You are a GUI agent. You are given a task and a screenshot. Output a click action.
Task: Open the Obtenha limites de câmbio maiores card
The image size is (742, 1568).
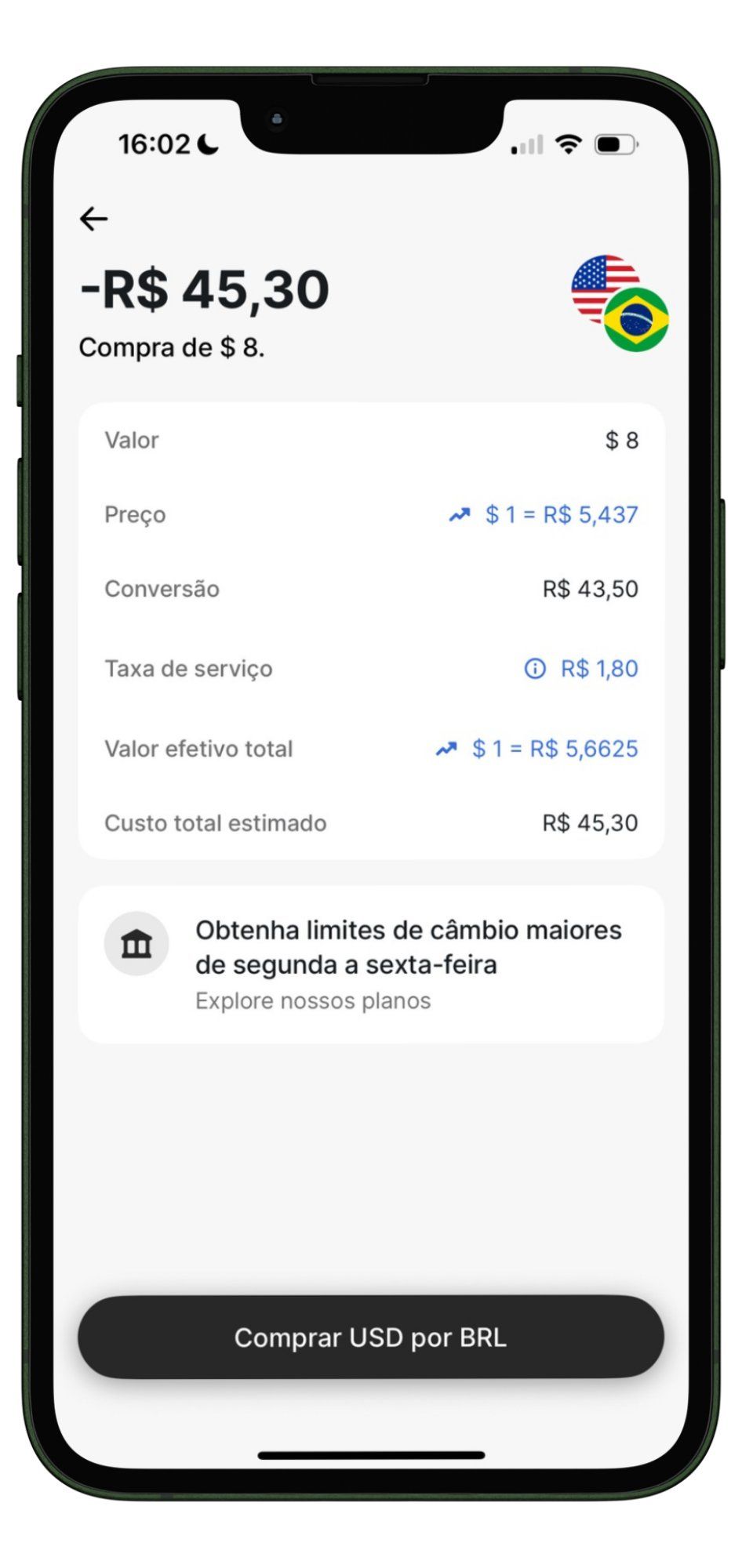click(x=371, y=964)
